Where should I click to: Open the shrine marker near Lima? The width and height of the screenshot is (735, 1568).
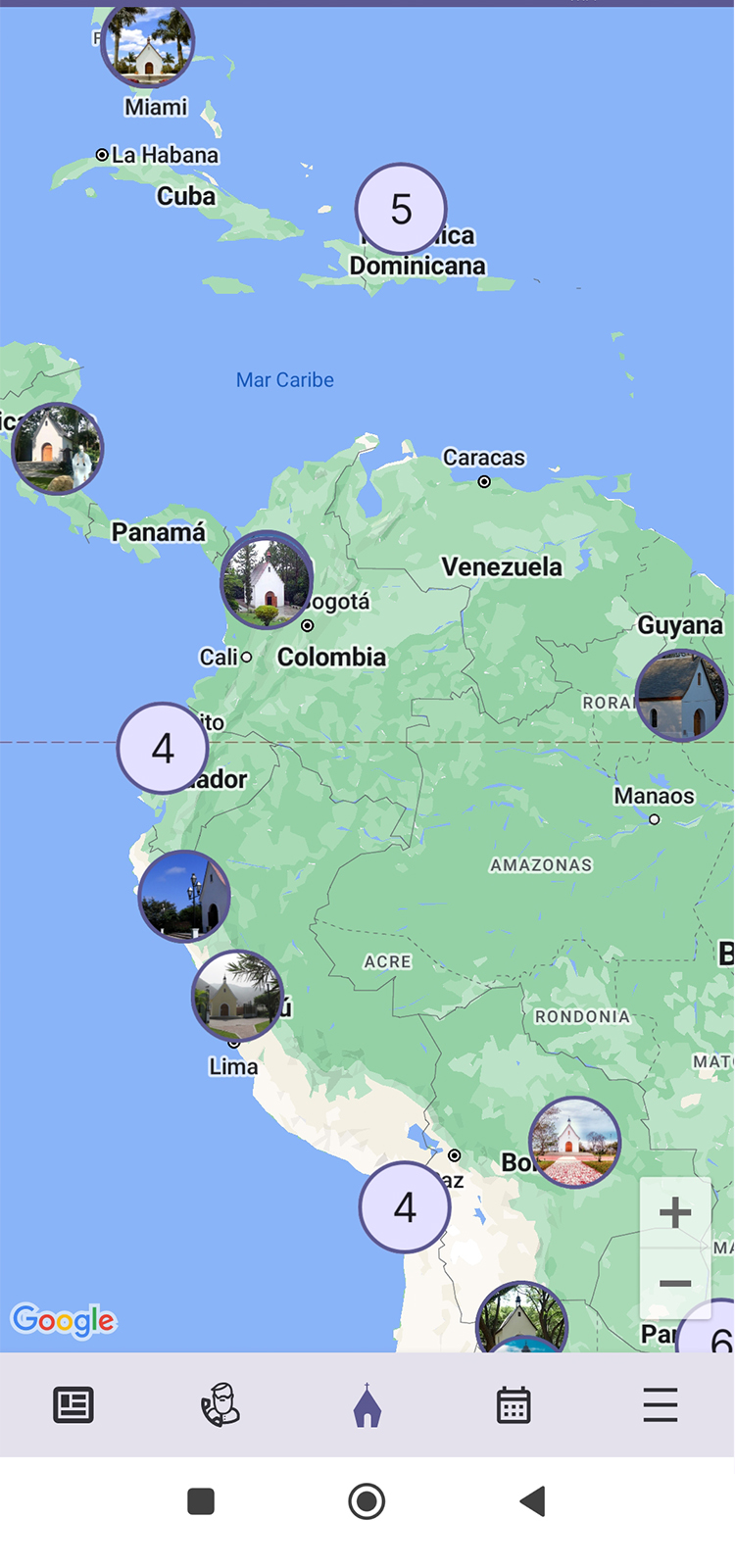click(x=237, y=996)
